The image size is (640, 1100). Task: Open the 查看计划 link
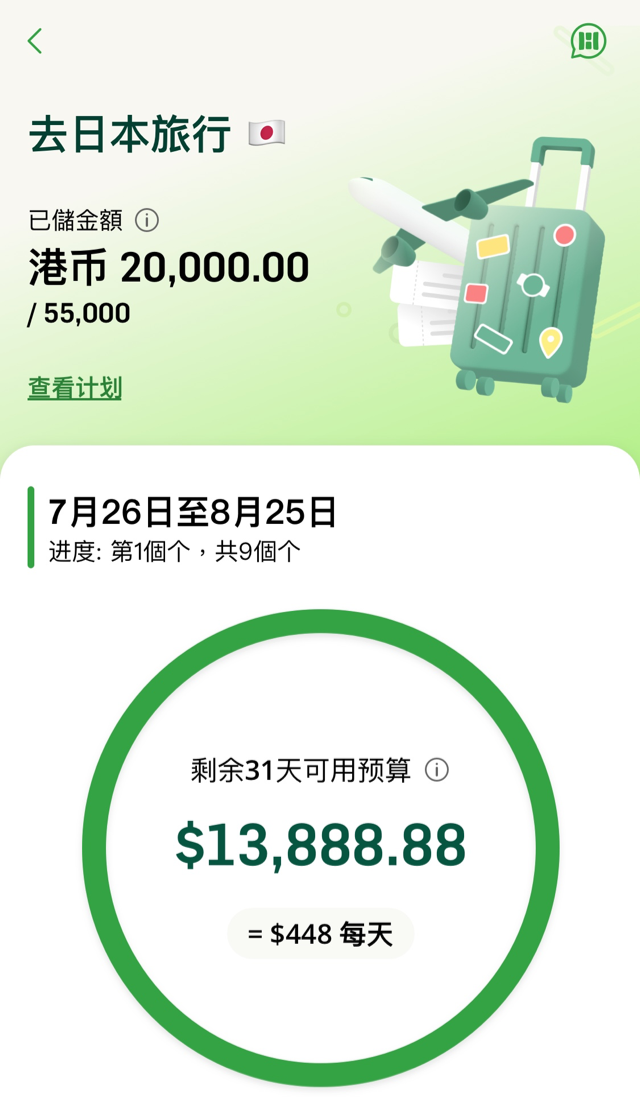tap(75, 388)
